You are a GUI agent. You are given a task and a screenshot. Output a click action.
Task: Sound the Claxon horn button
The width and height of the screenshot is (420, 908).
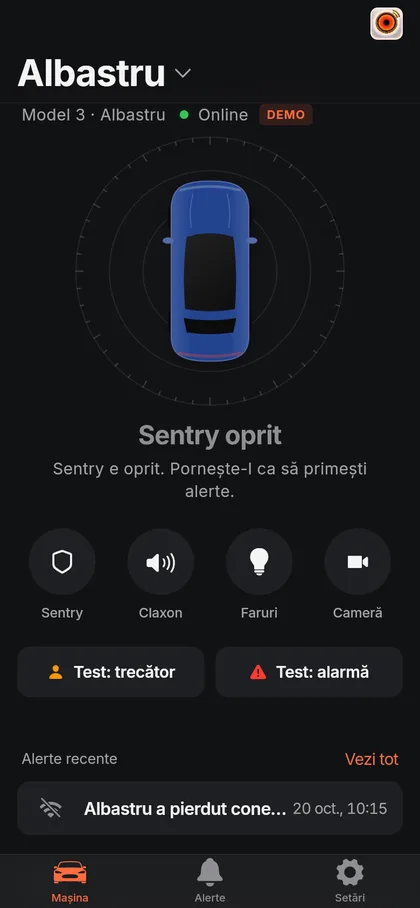click(x=160, y=562)
